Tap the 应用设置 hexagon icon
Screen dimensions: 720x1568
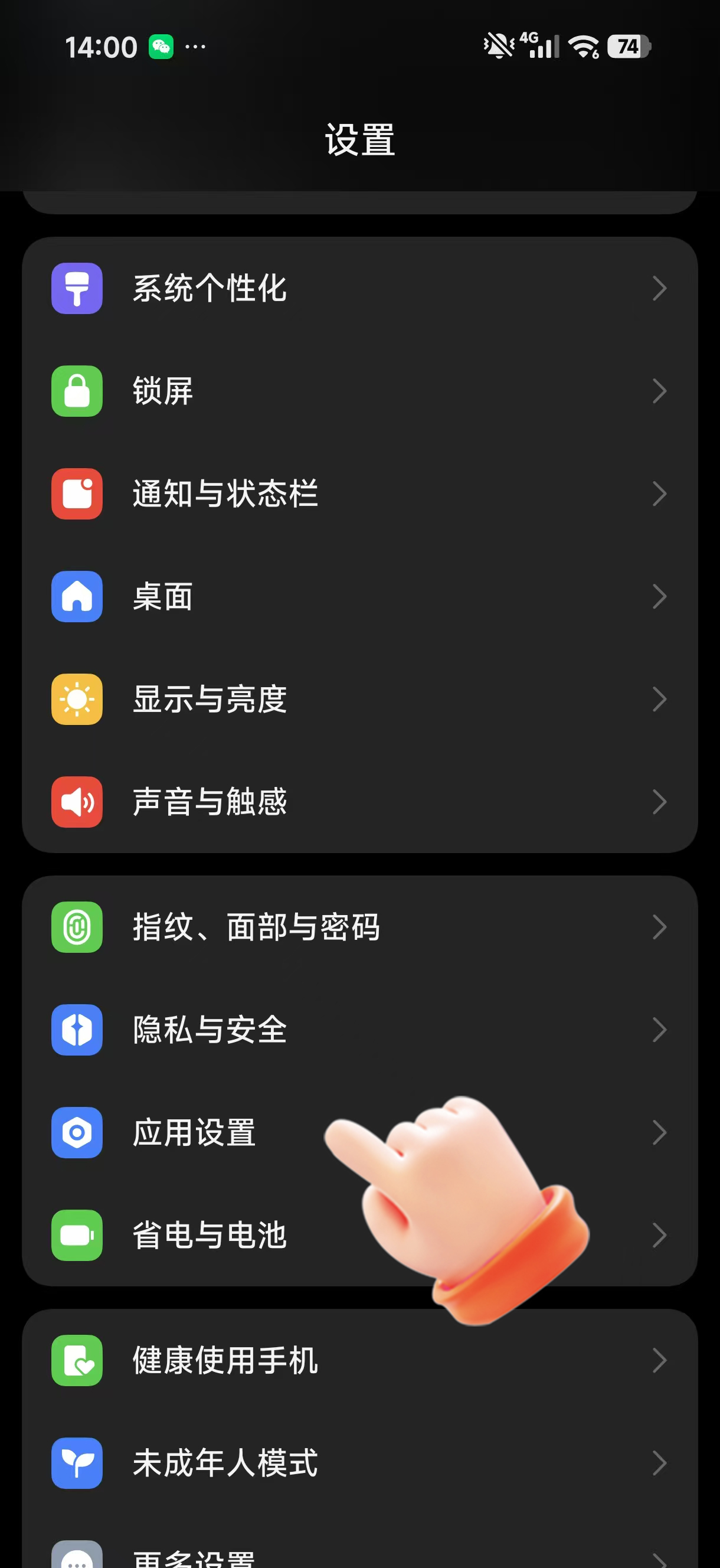[x=77, y=1133]
